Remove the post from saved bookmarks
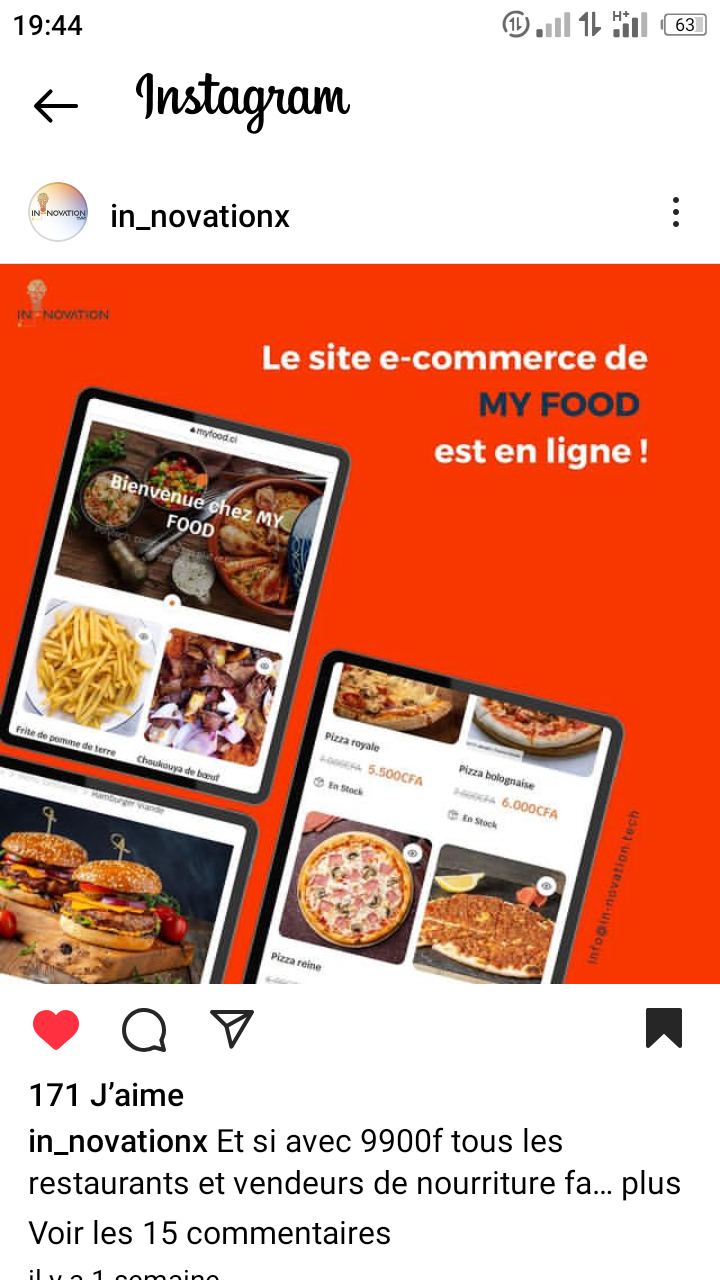The width and height of the screenshot is (720, 1280). pyautogui.click(x=664, y=1028)
